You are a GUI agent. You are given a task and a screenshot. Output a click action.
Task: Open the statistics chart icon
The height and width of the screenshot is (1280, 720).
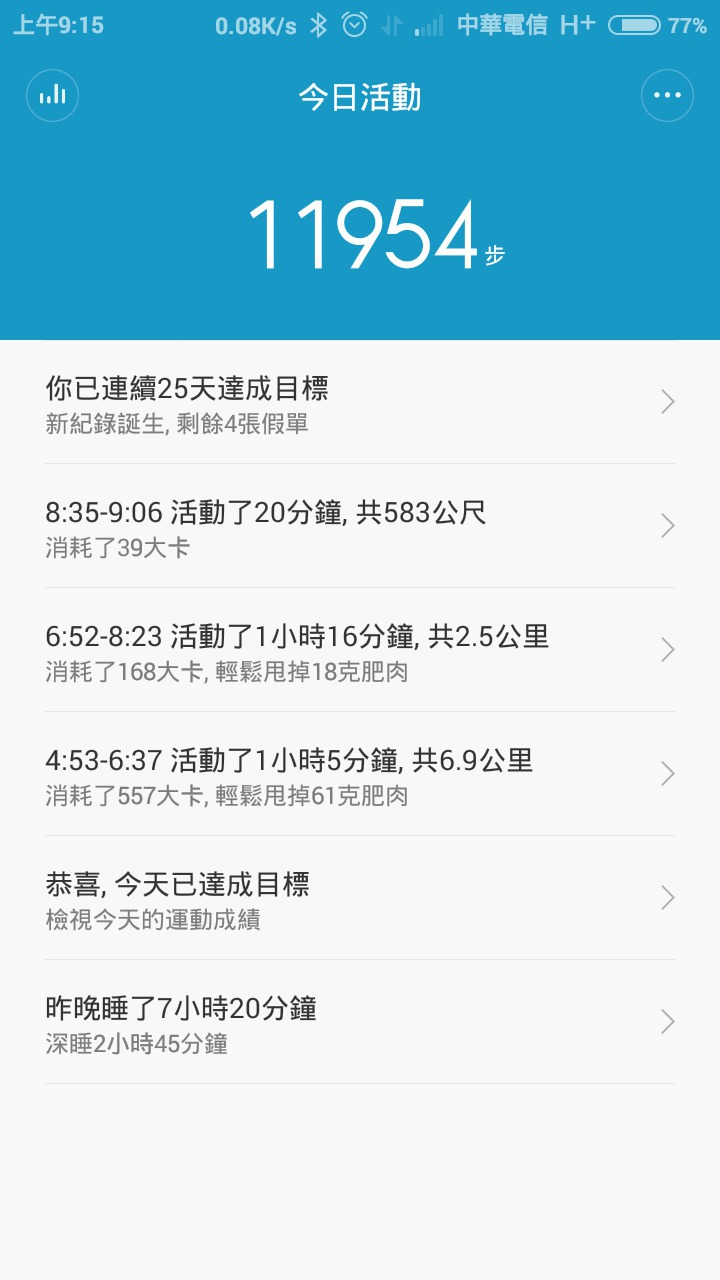click(52, 96)
